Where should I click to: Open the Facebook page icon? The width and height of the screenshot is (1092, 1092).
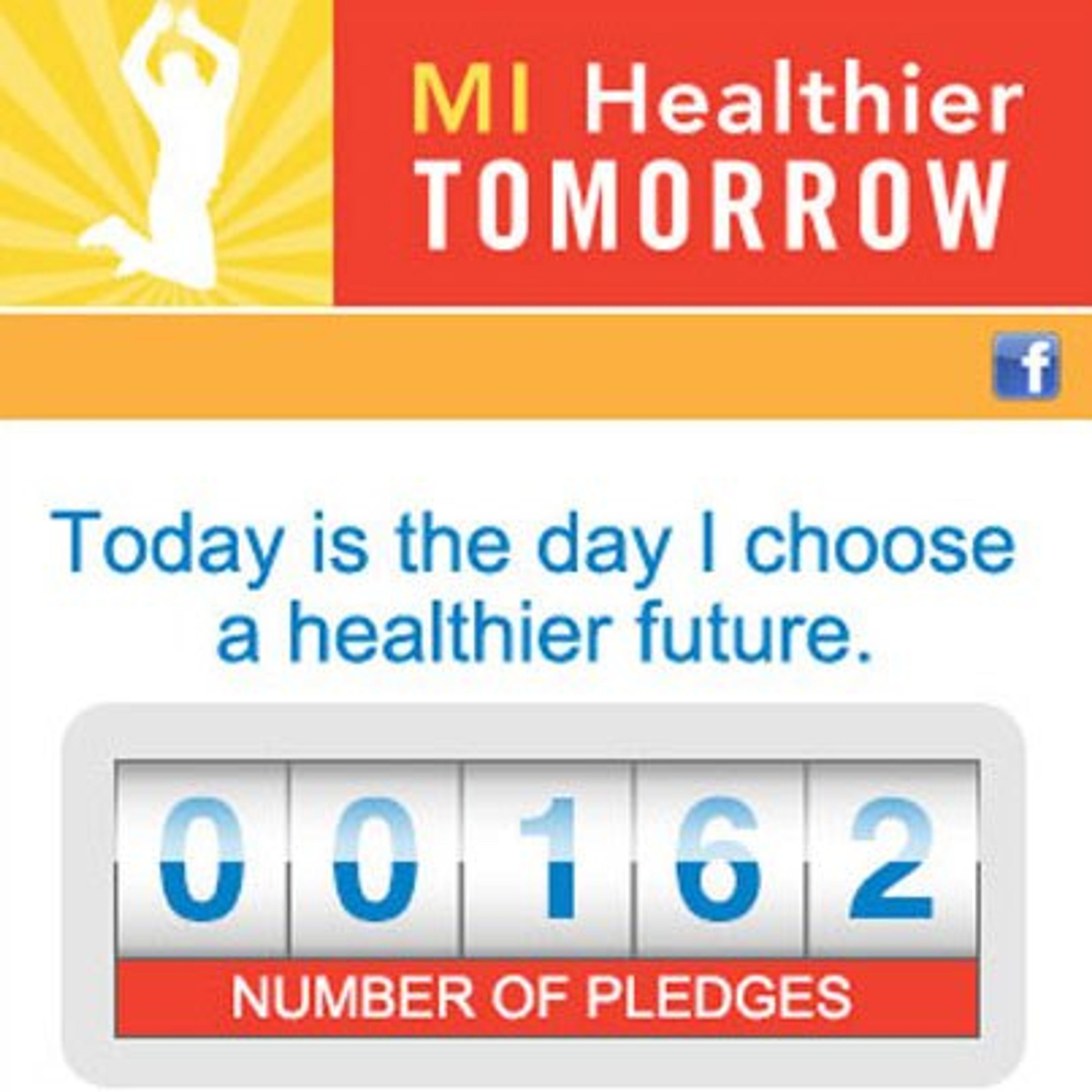coord(1025,366)
